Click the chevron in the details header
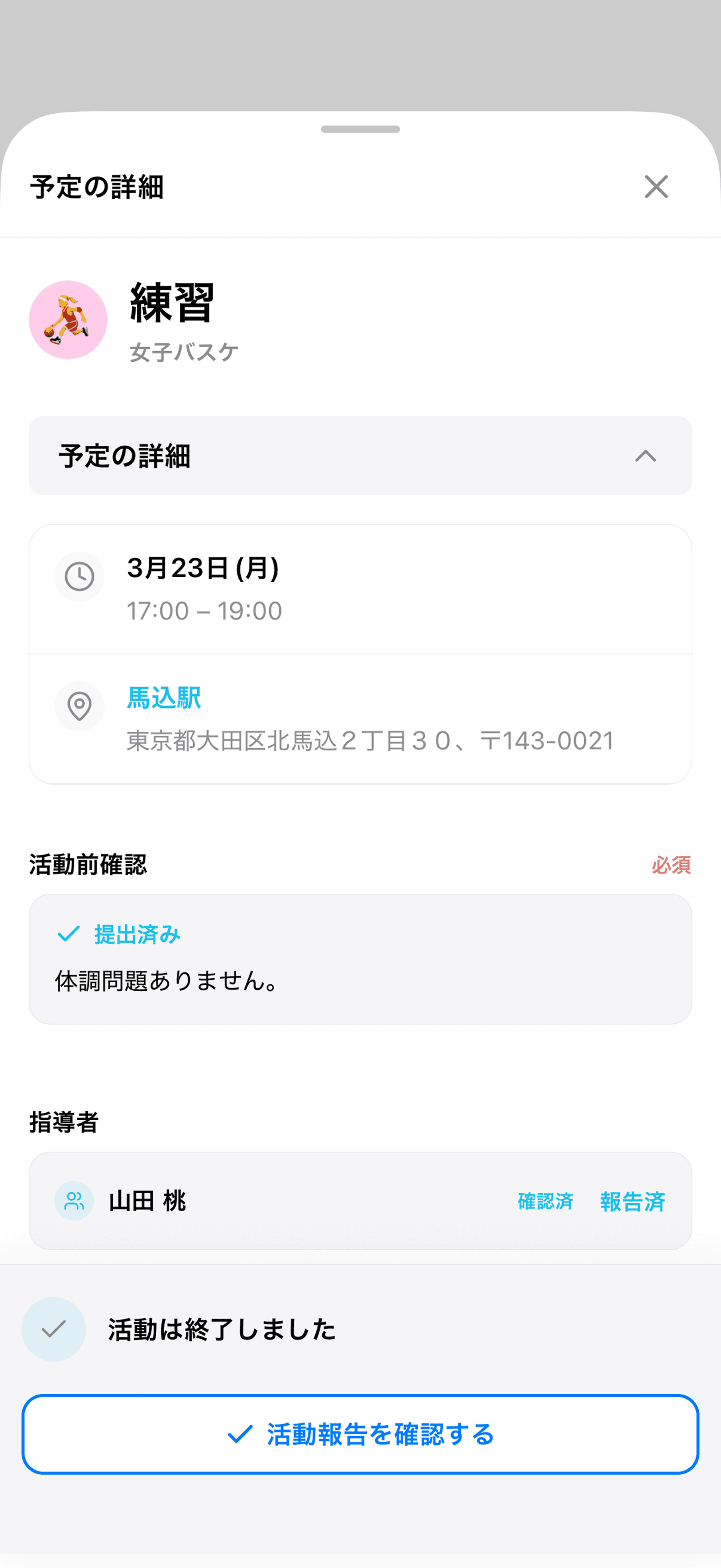 point(646,456)
